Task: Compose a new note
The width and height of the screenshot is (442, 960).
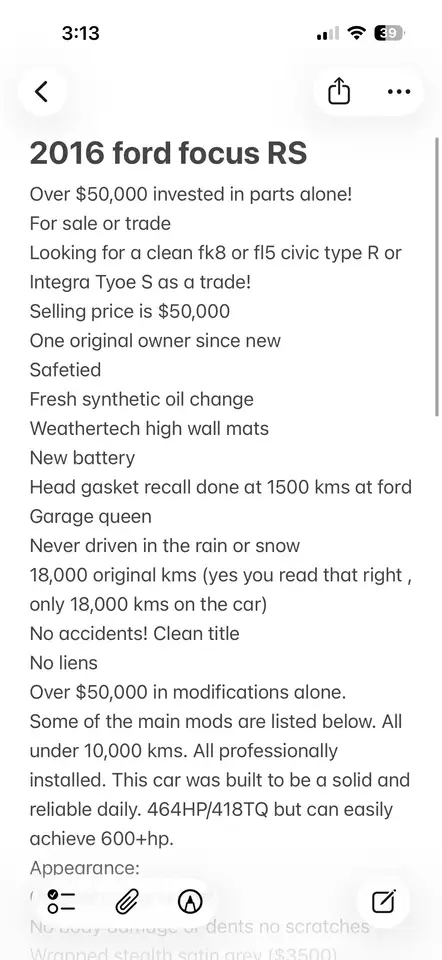Action: [383, 901]
